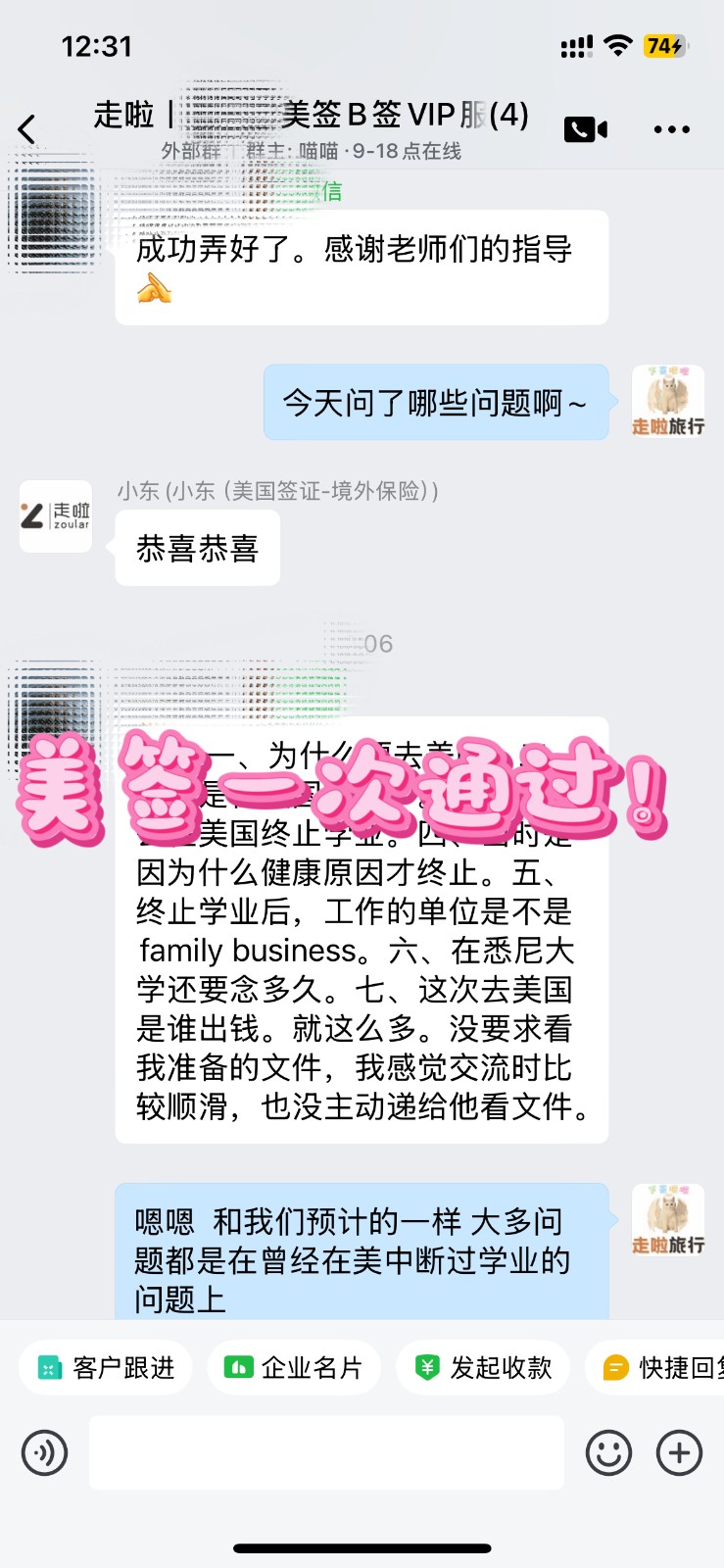The width and height of the screenshot is (724, 1568).
Task: Go back from the group chat
Action: [x=27, y=128]
